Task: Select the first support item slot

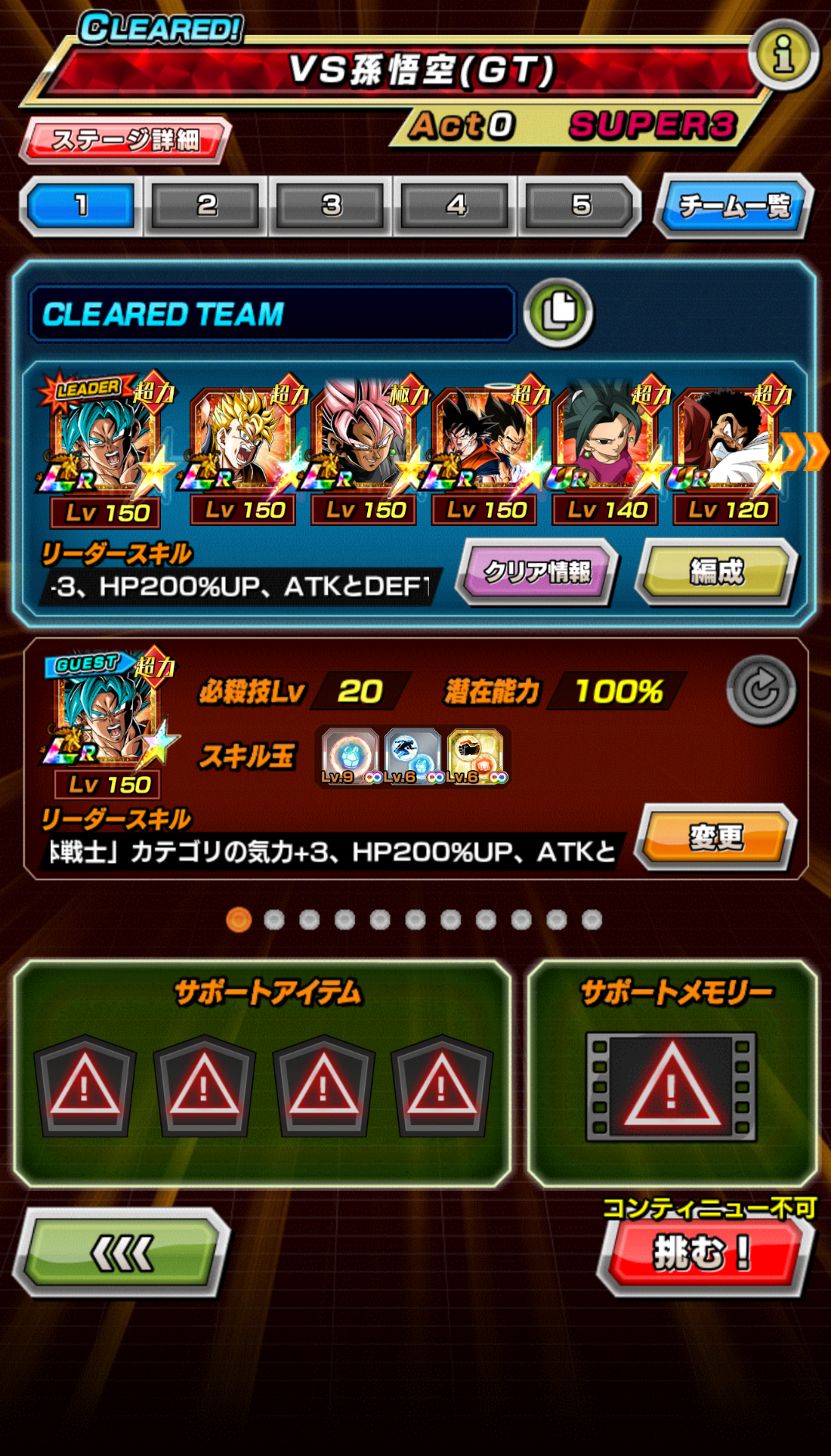Action: pos(85,1086)
